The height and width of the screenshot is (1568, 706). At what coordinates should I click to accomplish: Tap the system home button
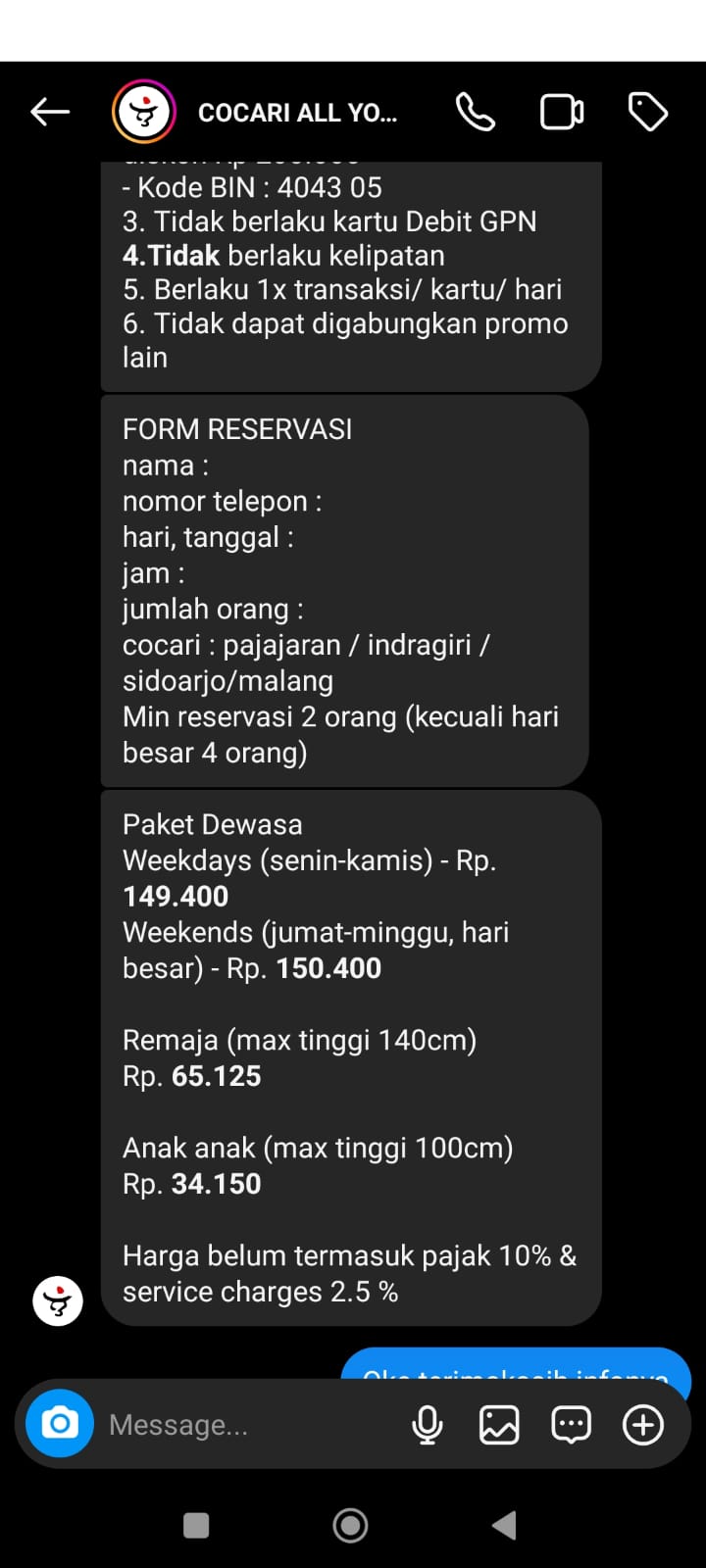350,1525
